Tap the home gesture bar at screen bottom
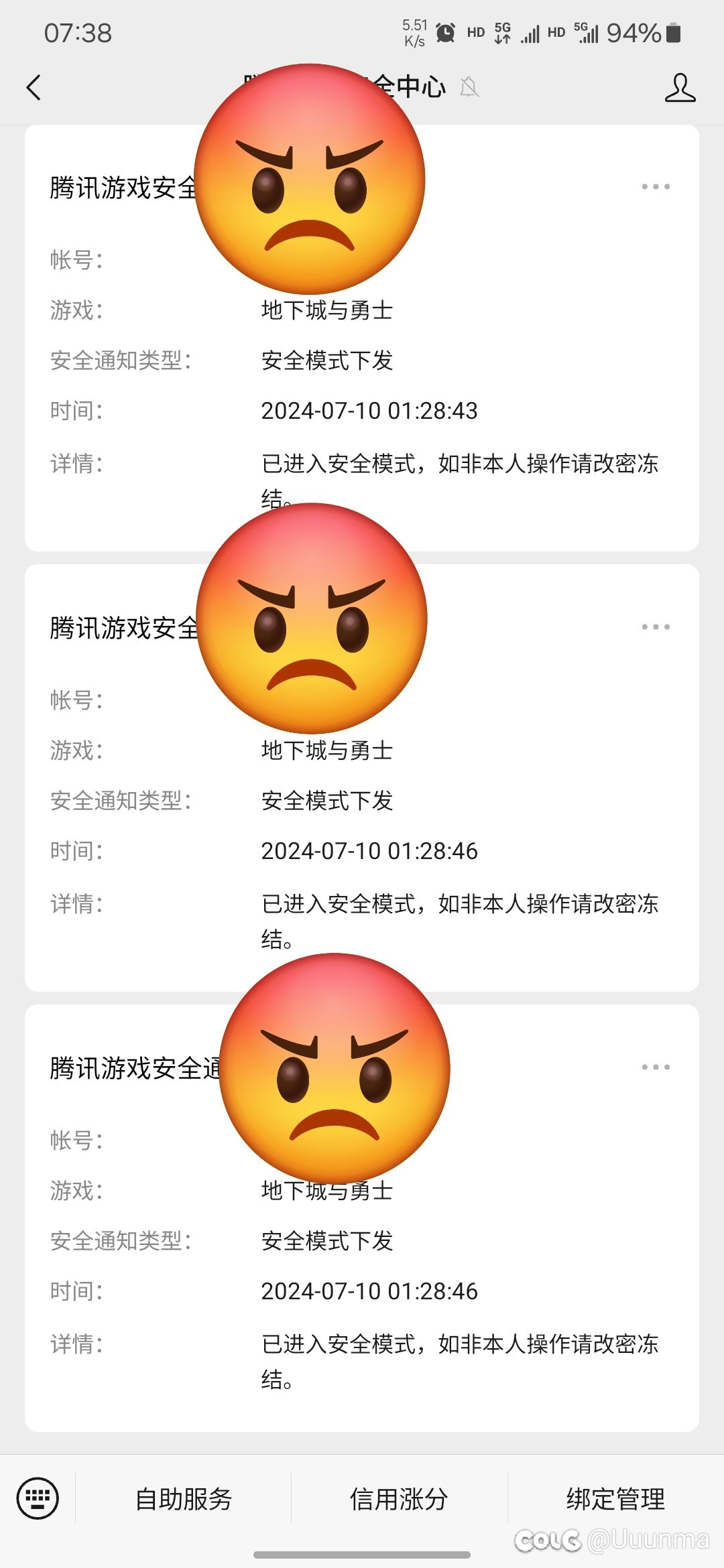This screenshot has height=1568, width=724. [362, 1553]
